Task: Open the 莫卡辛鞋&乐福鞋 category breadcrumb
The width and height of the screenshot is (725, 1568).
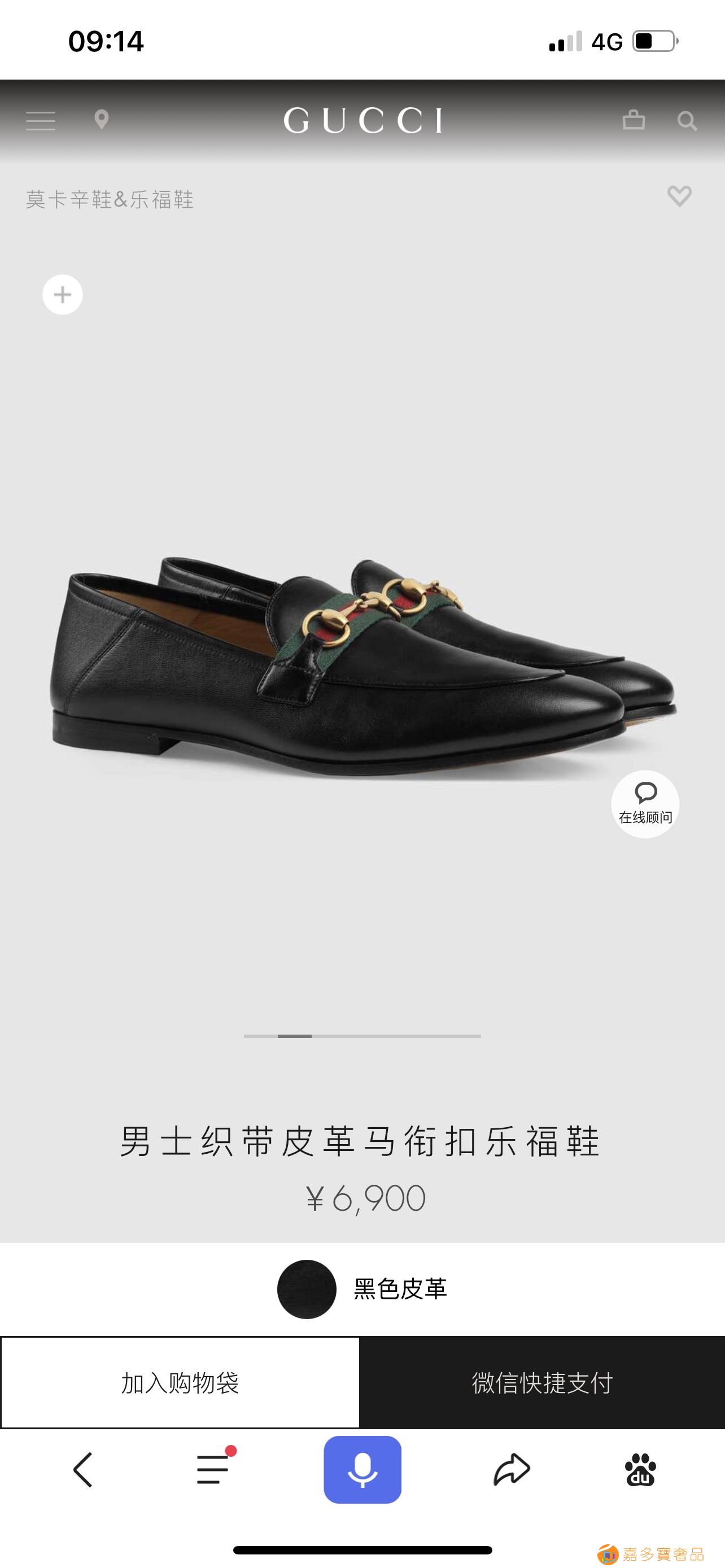Action: (x=110, y=200)
